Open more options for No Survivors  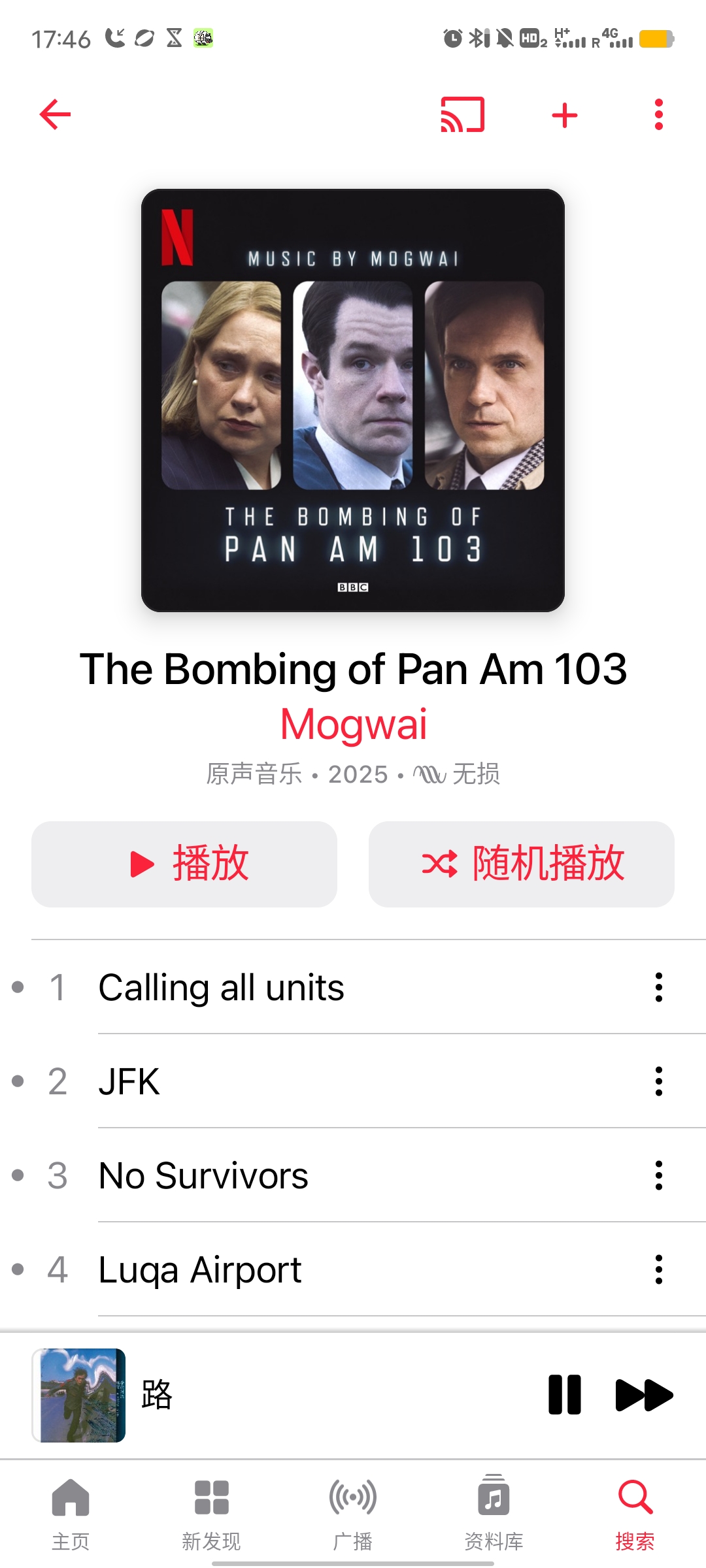point(658,1175)
